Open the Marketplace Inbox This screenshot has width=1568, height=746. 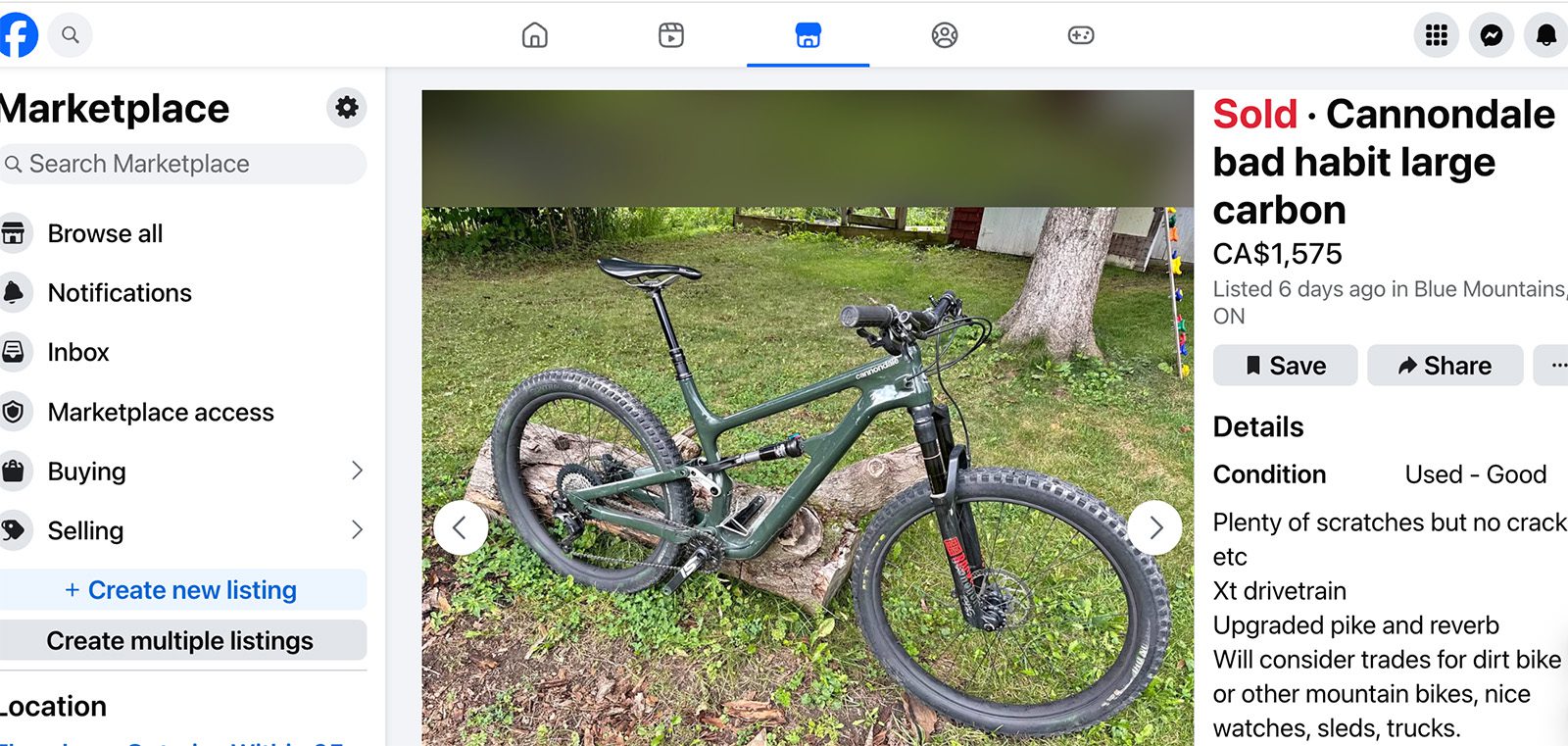coord(78,352)
